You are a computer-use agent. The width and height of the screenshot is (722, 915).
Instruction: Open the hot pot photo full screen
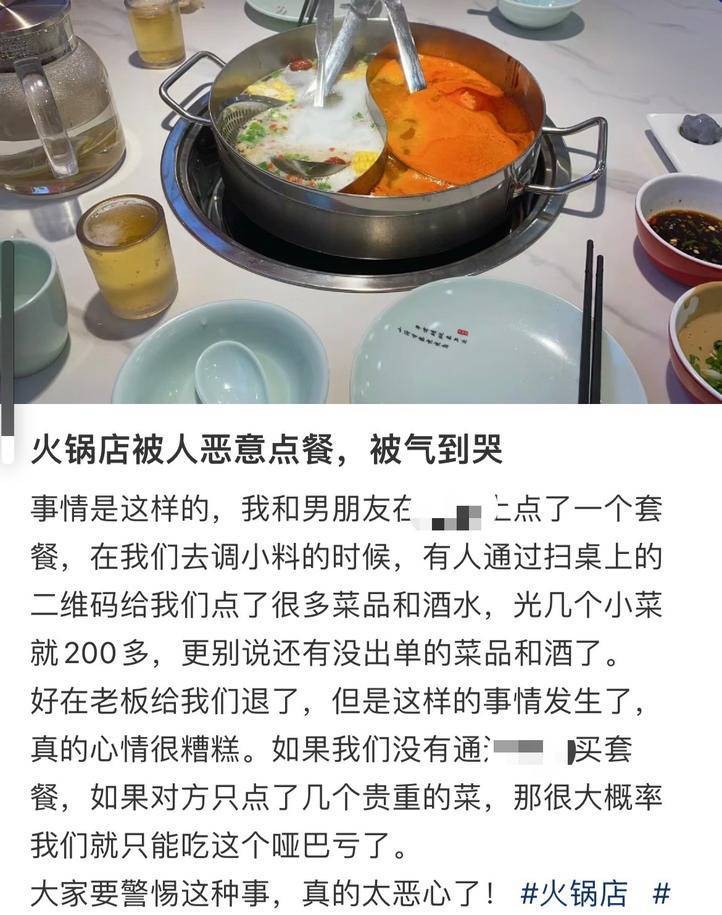click(361, 201)
